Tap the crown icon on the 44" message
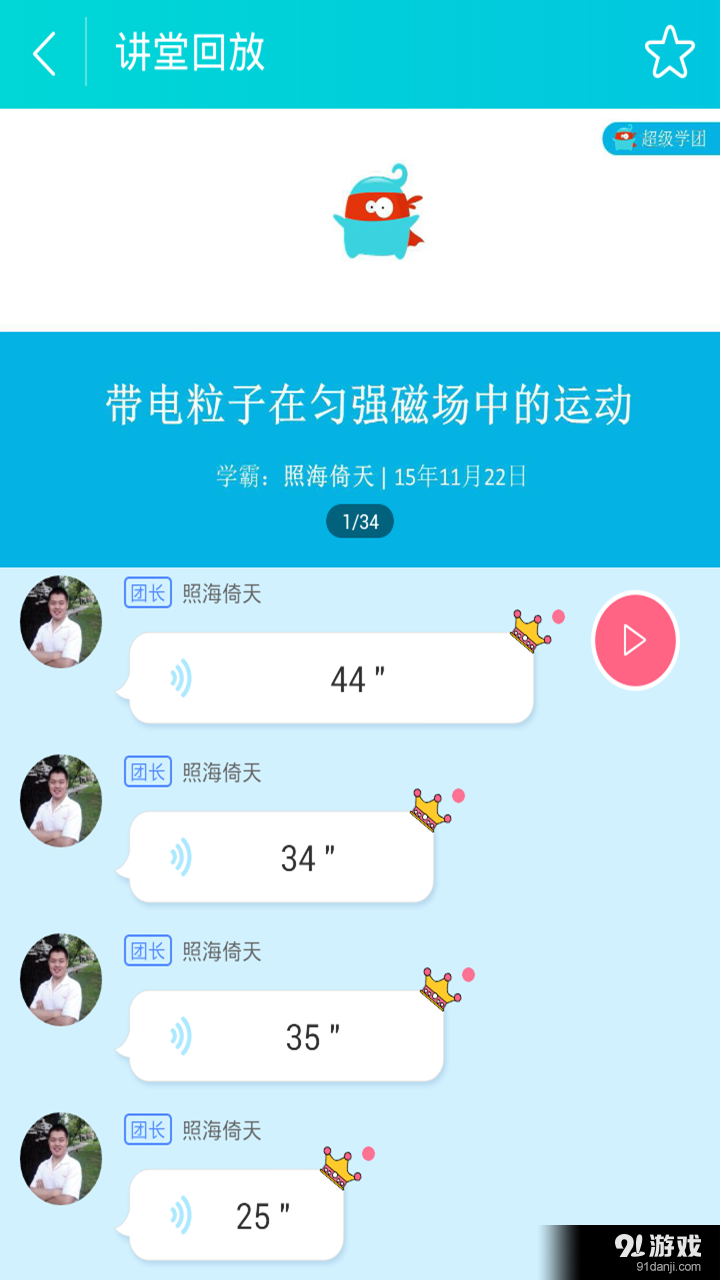The image size is (720, 1280). point(528,632)
